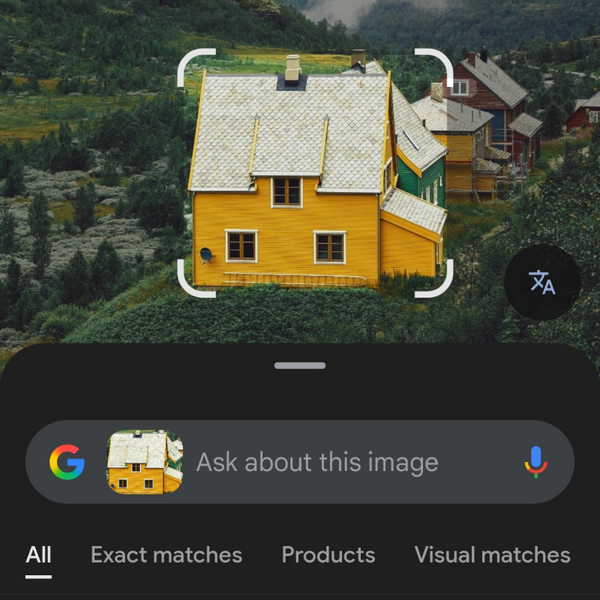The image size is (600, 600).
Task: Switch to the Exact matches tab
Action: pos(166,555)
